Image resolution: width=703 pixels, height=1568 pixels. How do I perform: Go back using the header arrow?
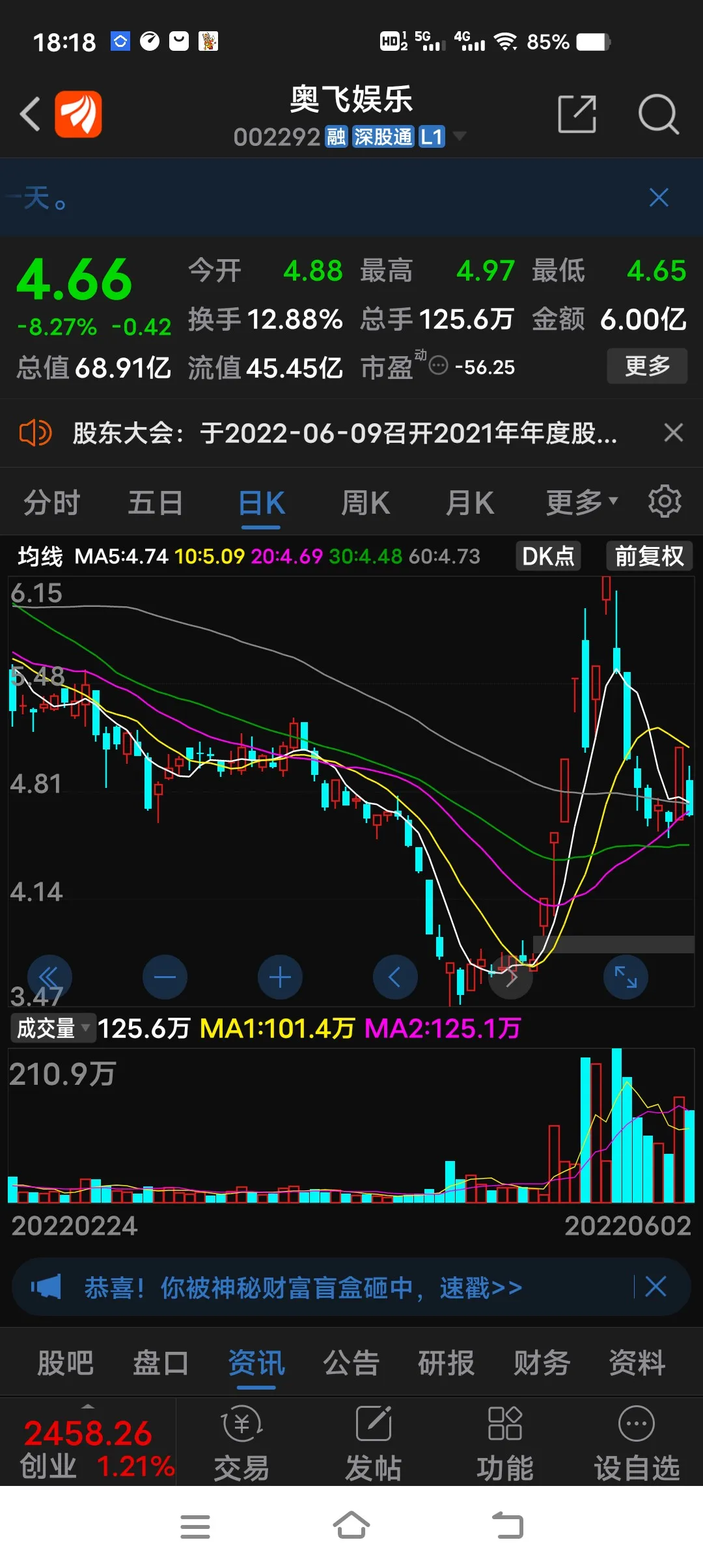(30, 114)
